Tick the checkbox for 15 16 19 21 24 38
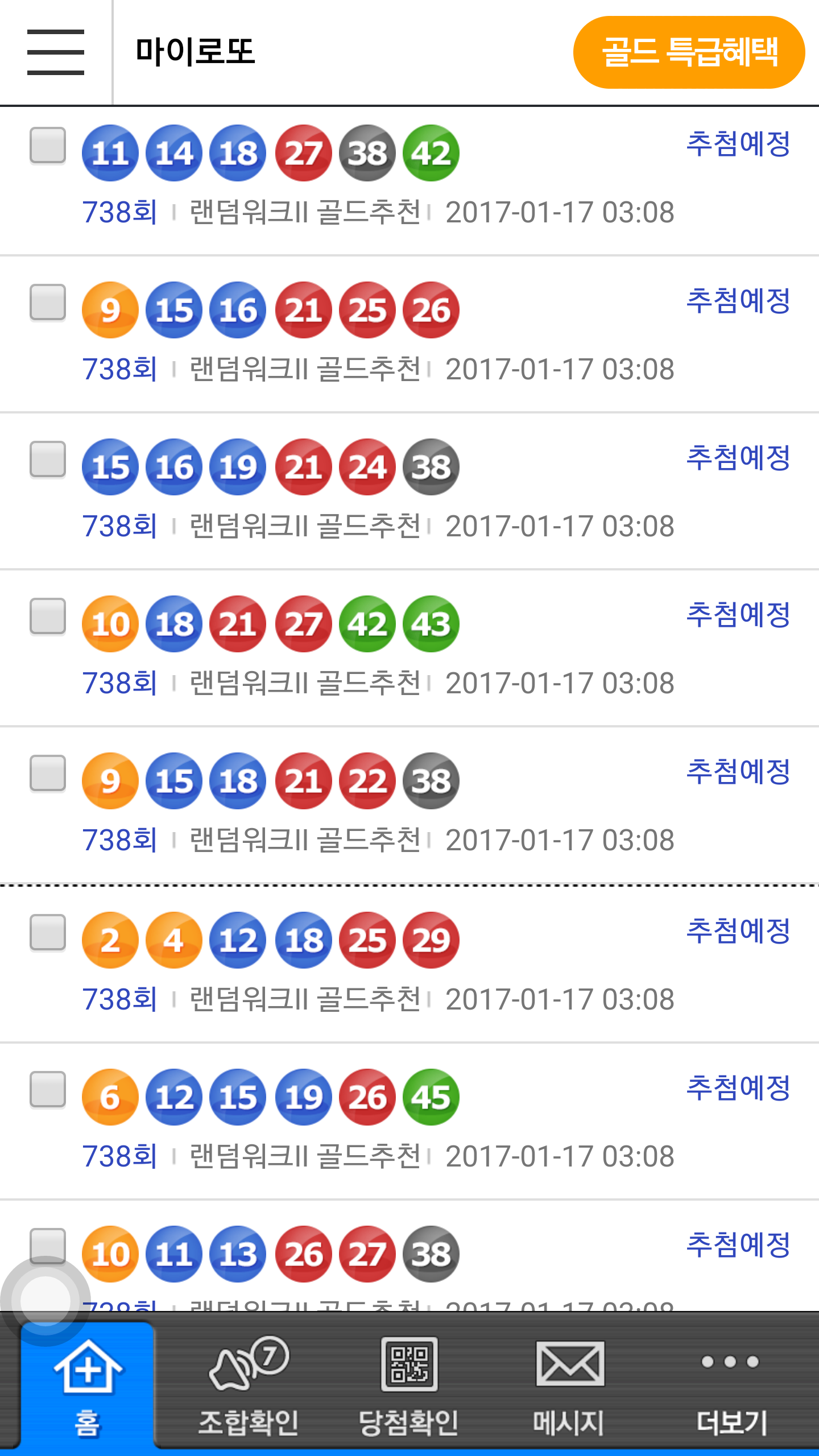 [x=48, y=460]
